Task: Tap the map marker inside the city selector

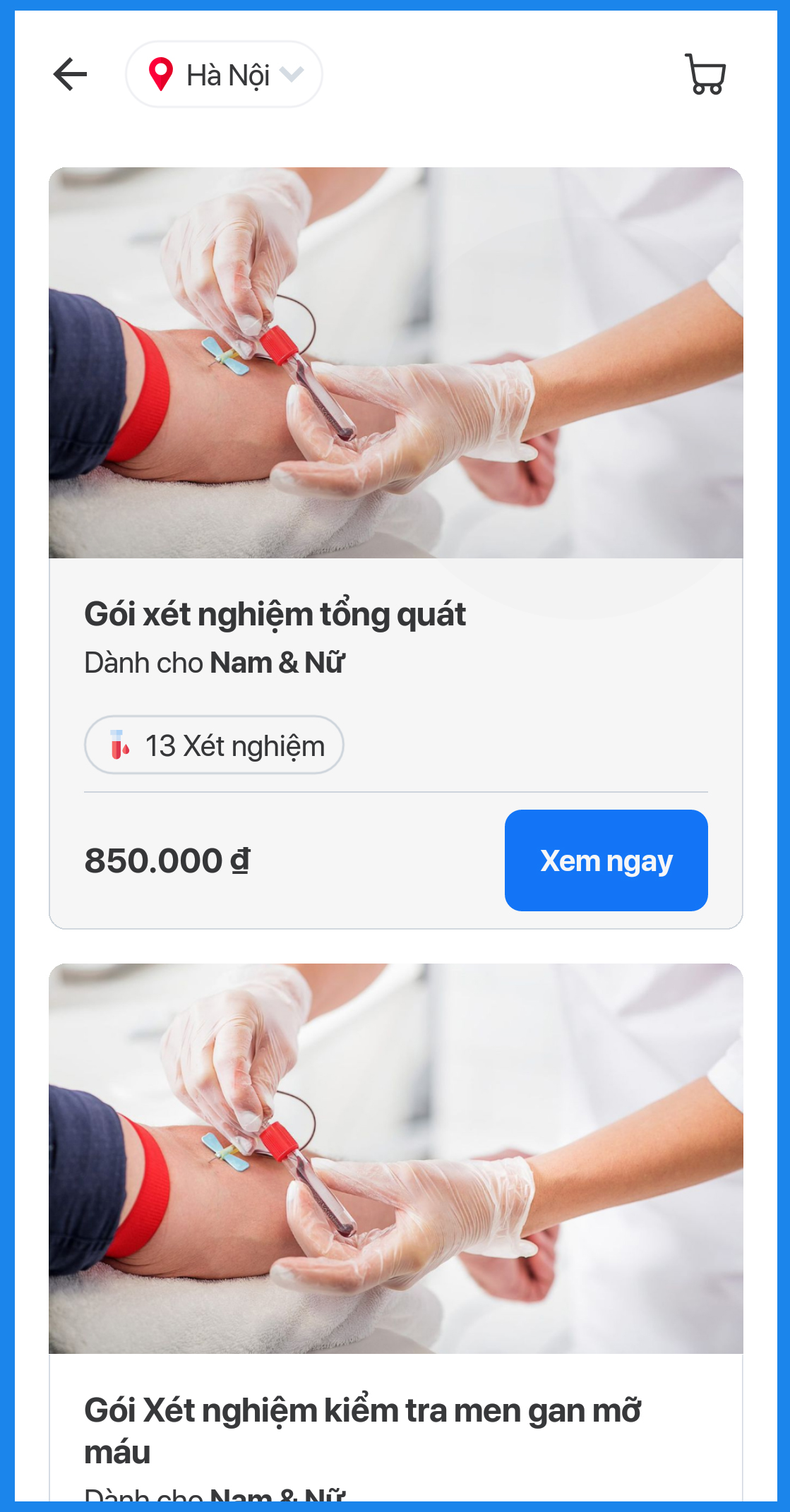Action: [x=161, y=74]
